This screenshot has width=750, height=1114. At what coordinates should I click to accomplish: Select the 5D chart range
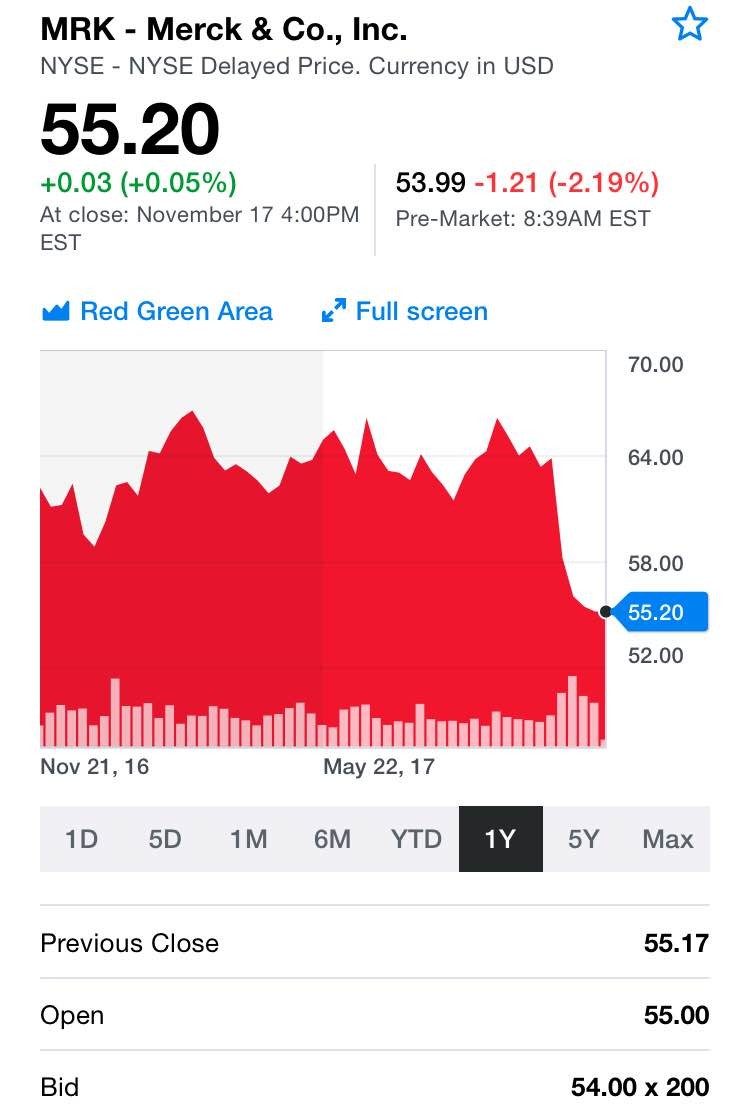pos(165,839)
